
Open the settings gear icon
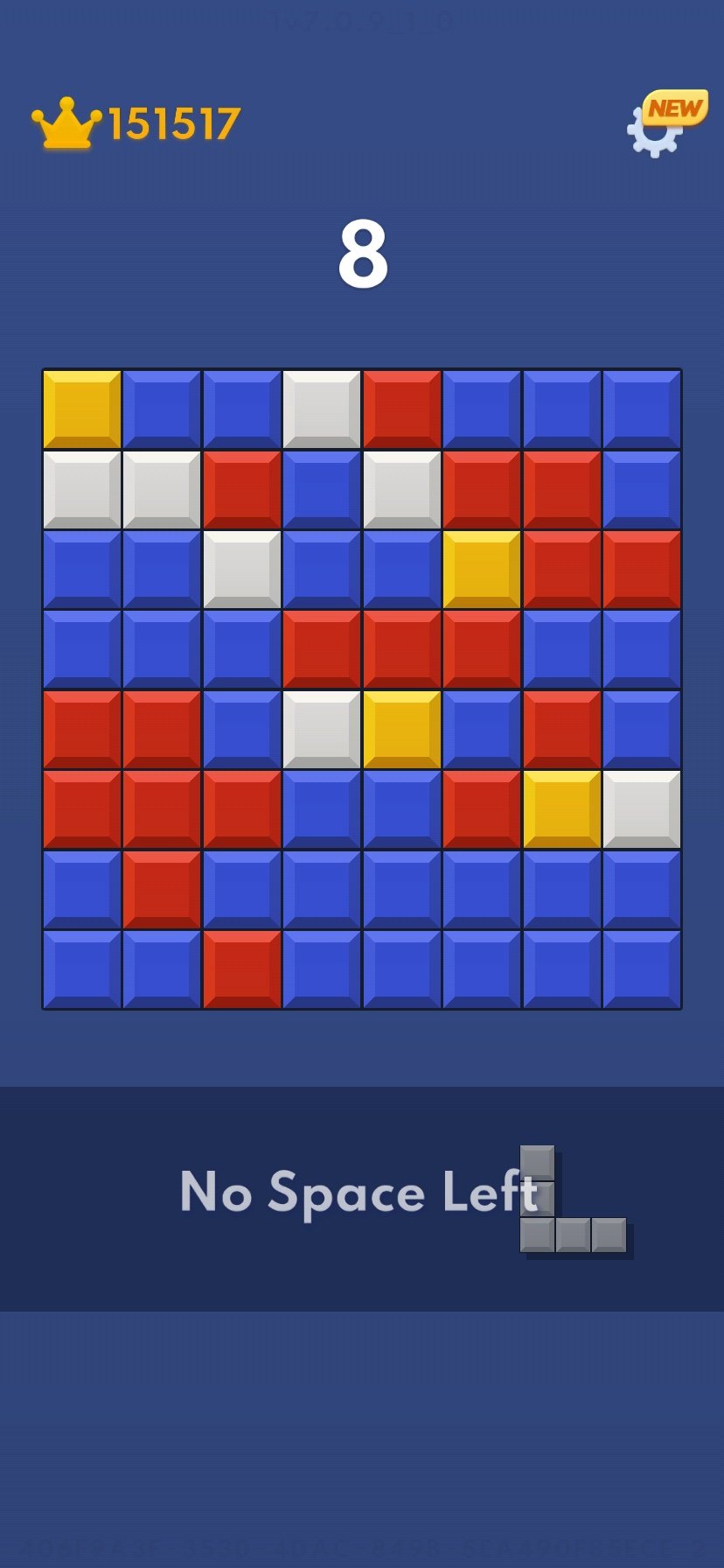[x=655, y=131]
